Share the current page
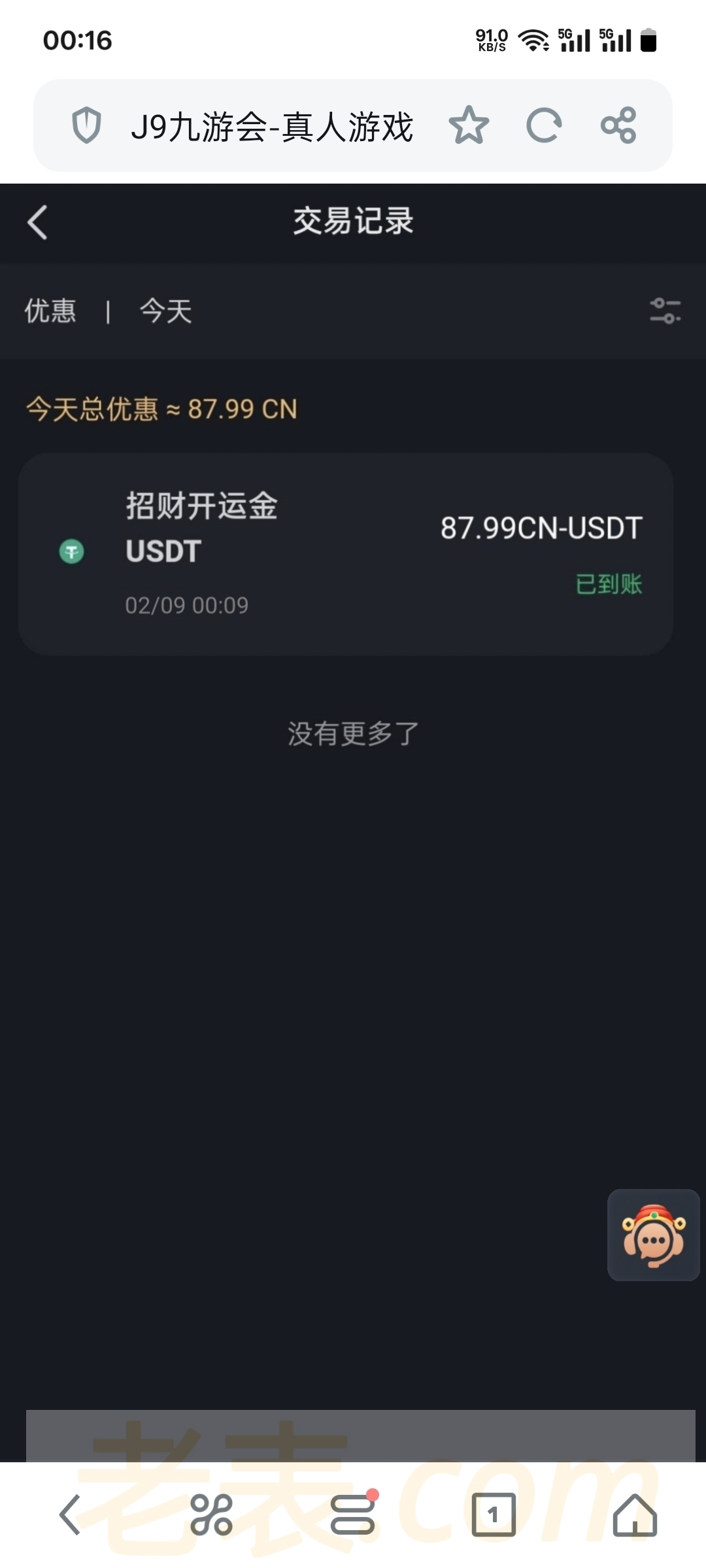 (x=618, y=125)
